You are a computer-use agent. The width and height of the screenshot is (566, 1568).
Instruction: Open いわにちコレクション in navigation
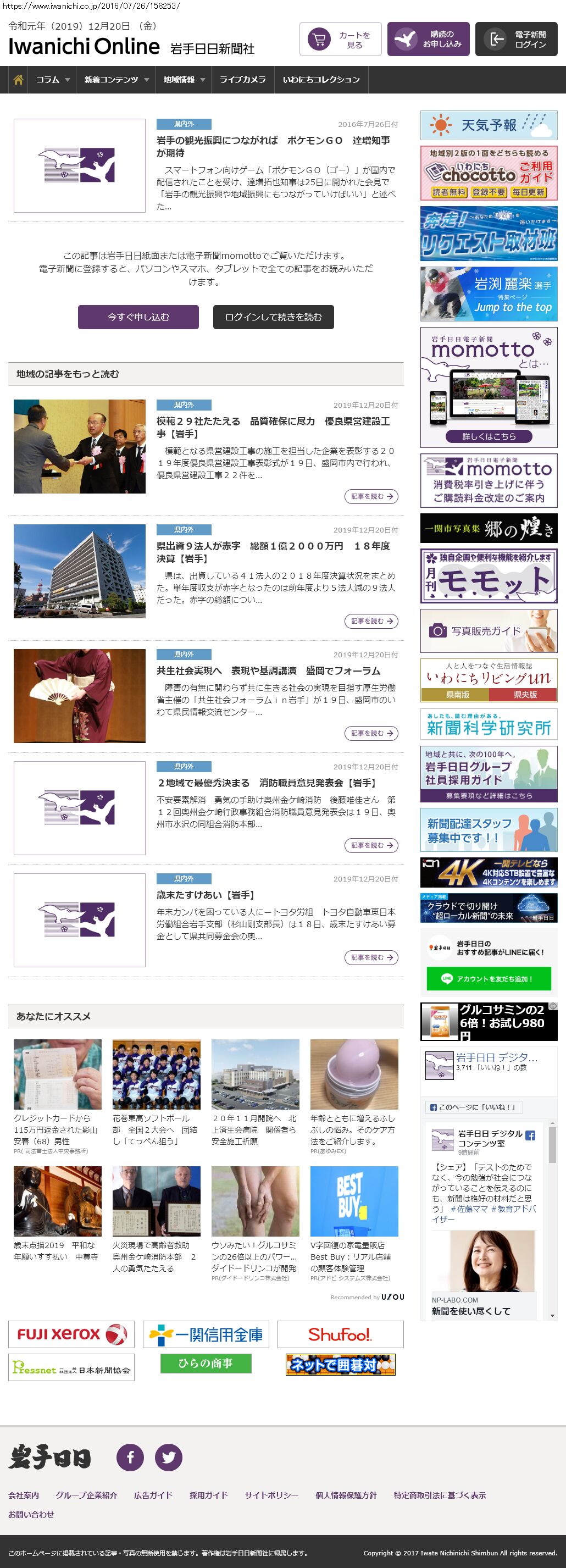click(x=321, y=80)
